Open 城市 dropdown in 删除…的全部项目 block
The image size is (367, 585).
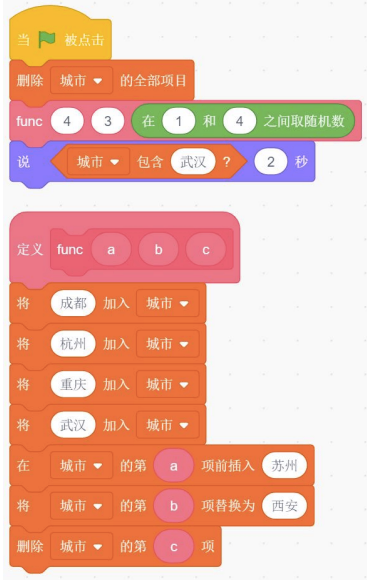coord(81,80)
